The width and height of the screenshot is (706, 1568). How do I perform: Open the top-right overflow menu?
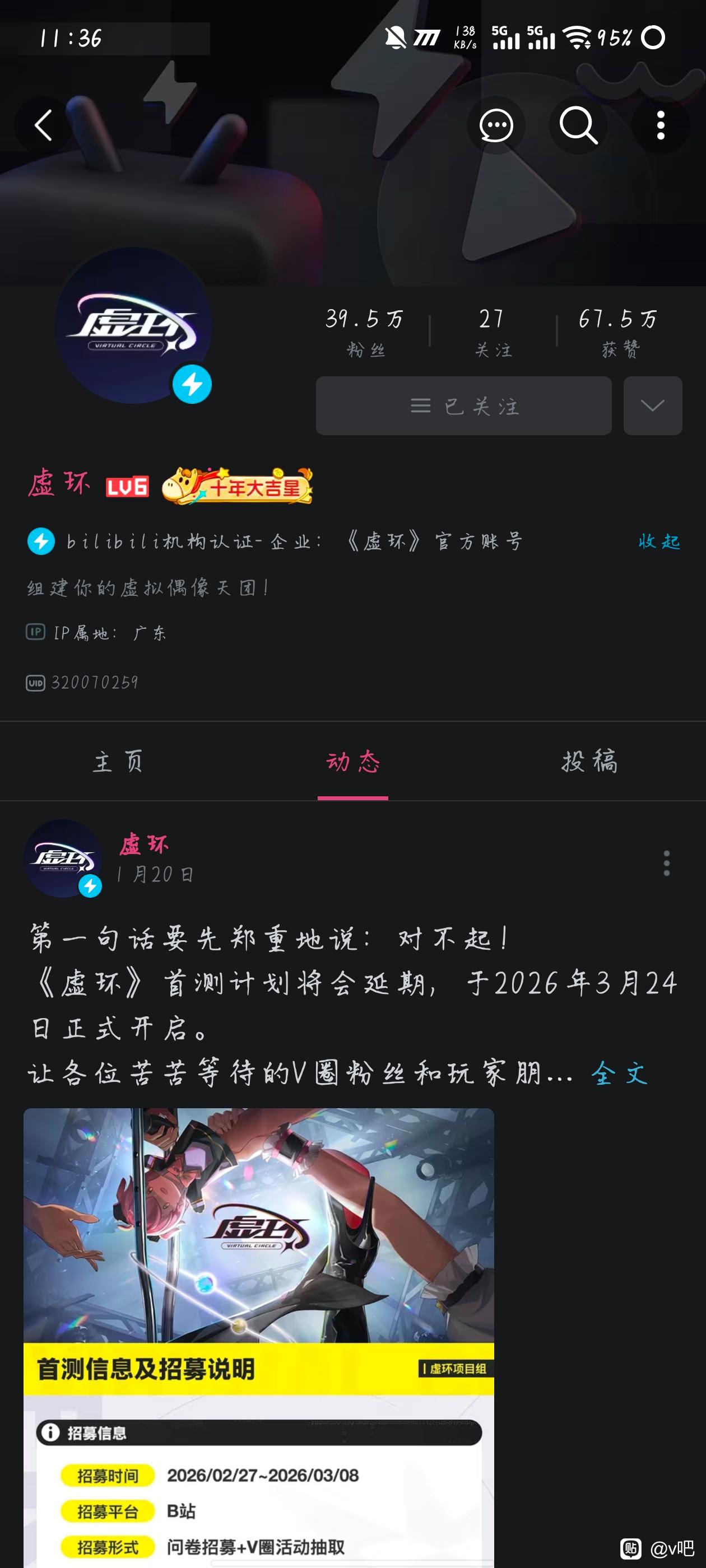[660, 126]
